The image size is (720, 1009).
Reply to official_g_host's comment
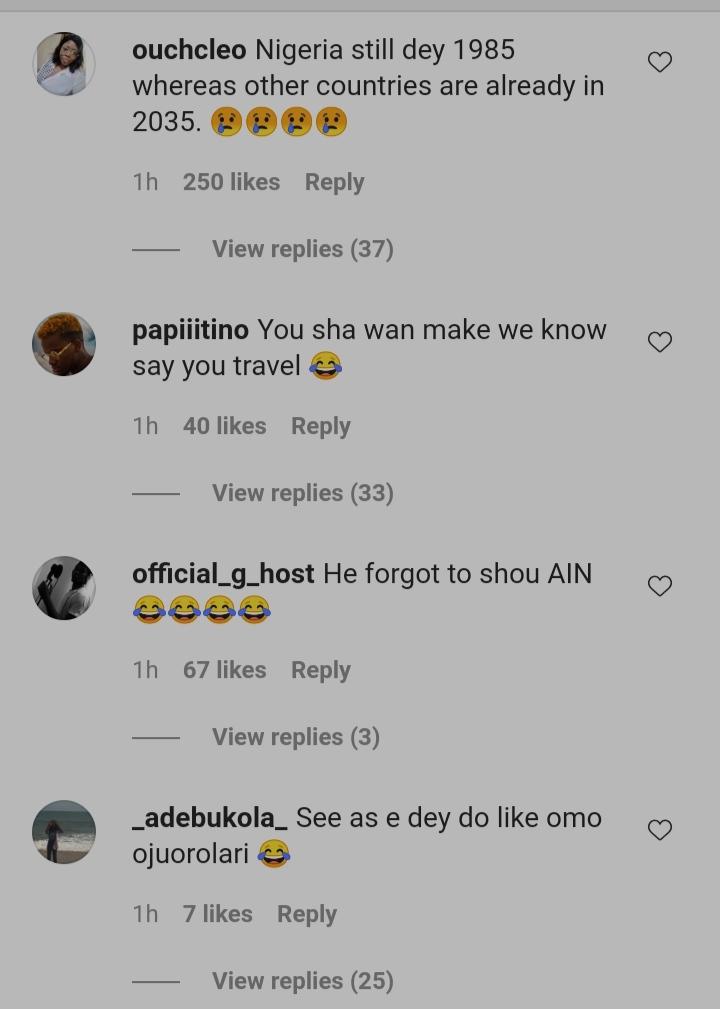click(x=320, y=670)
